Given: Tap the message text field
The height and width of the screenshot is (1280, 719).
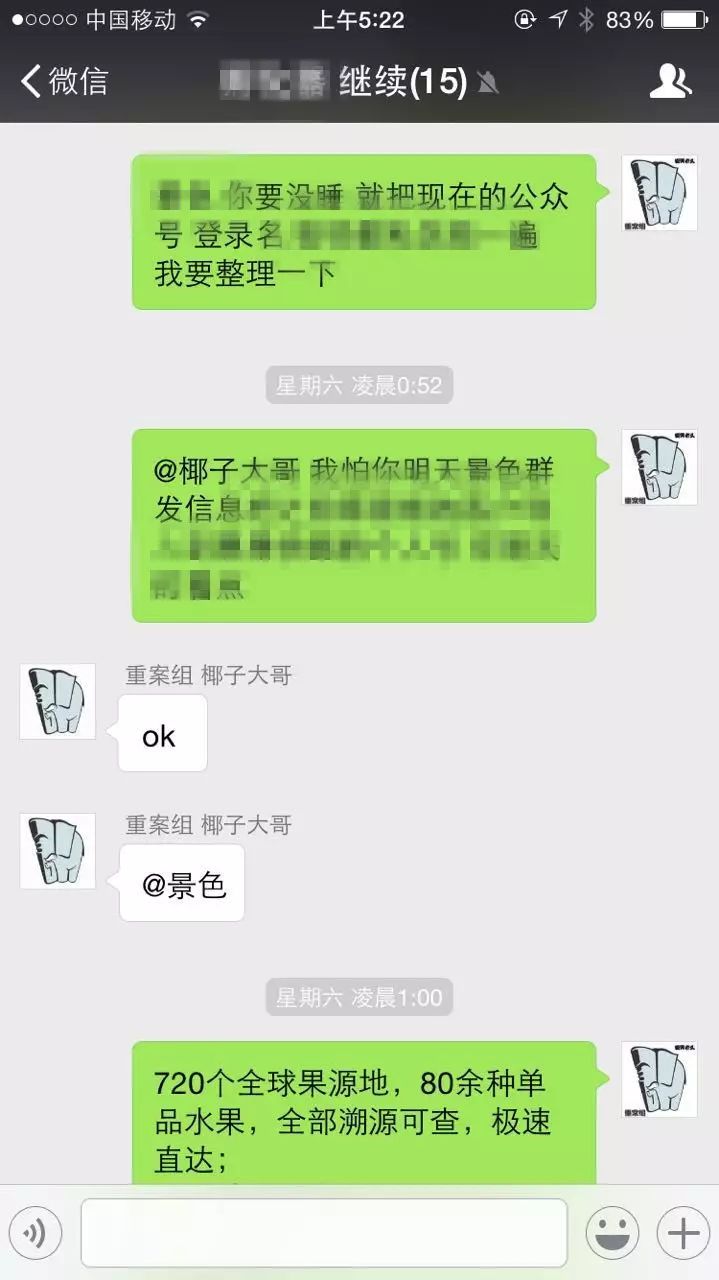Looking at the screenshot, I should pos(323,1233).
